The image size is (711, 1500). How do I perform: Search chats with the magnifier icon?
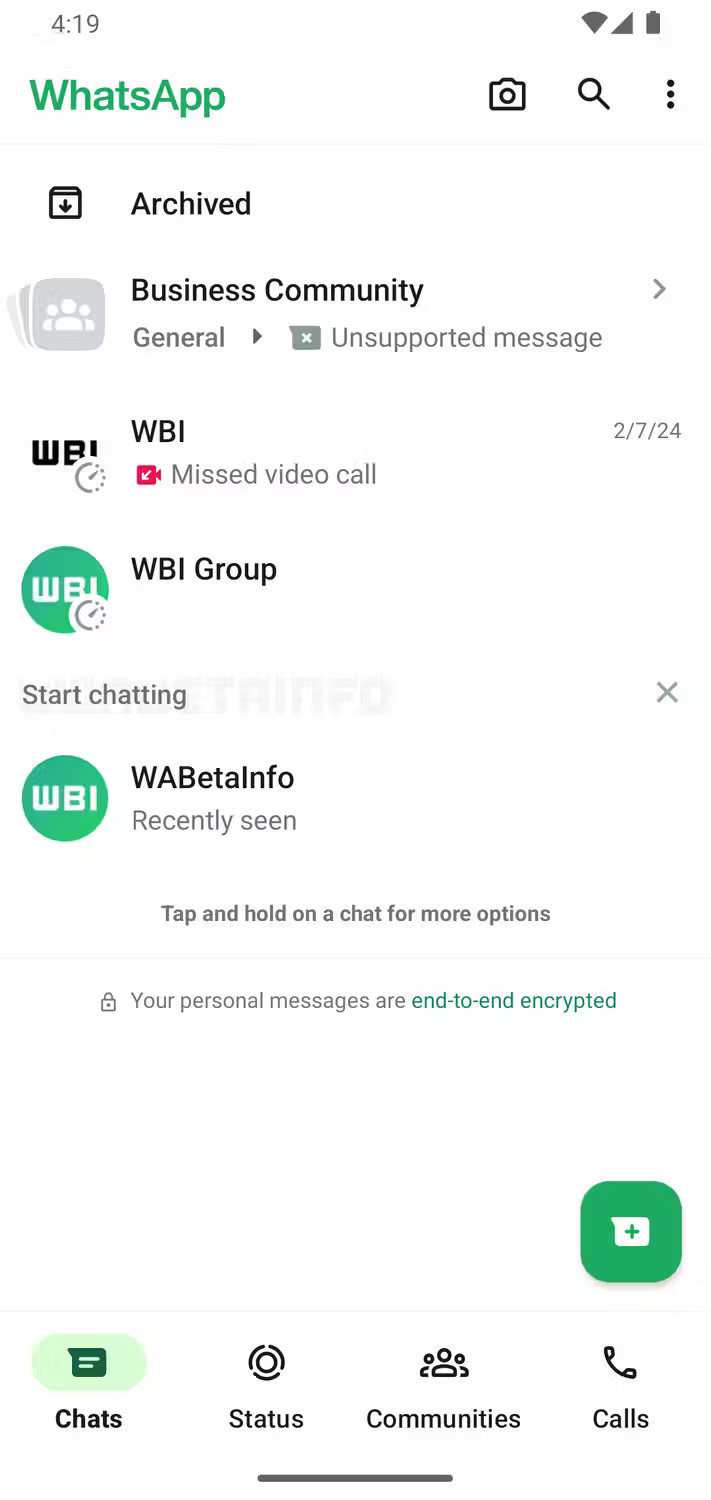coord(593,95)
